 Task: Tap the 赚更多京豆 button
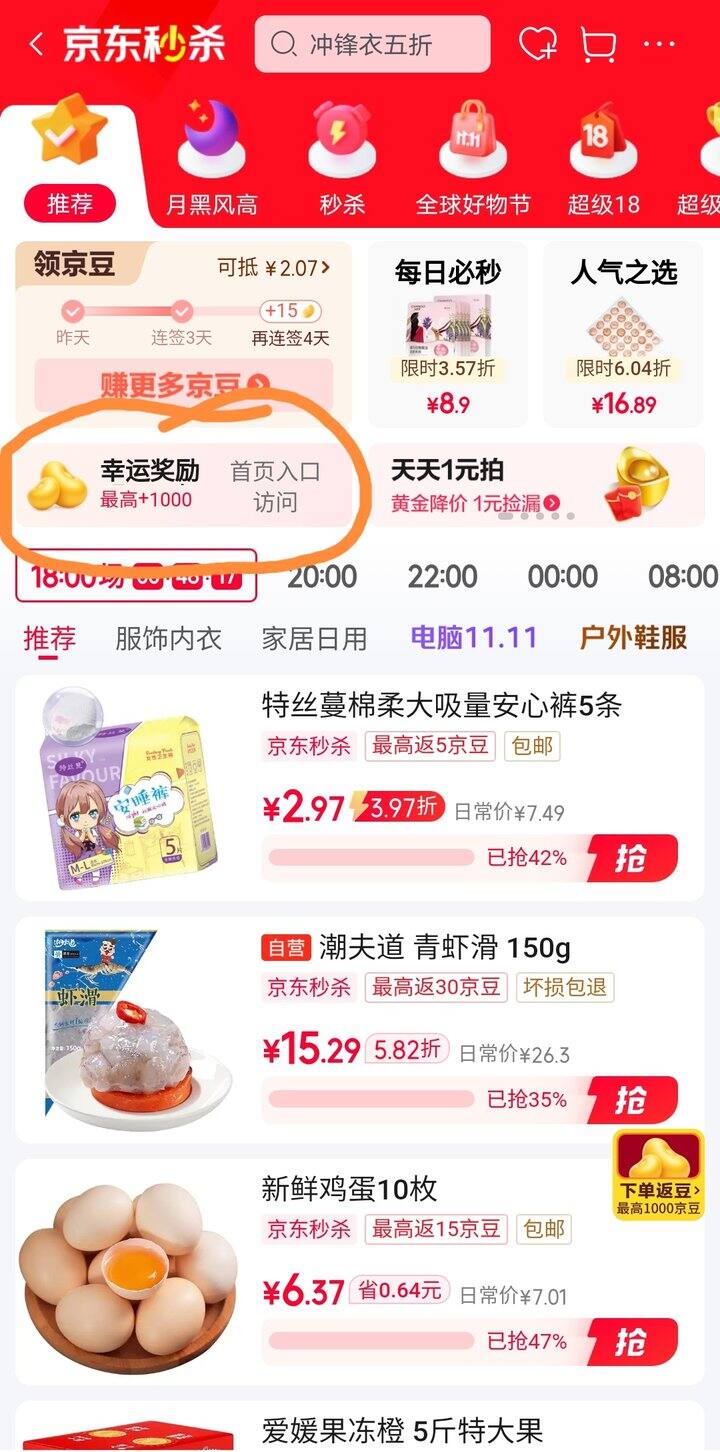click(184, 385)
